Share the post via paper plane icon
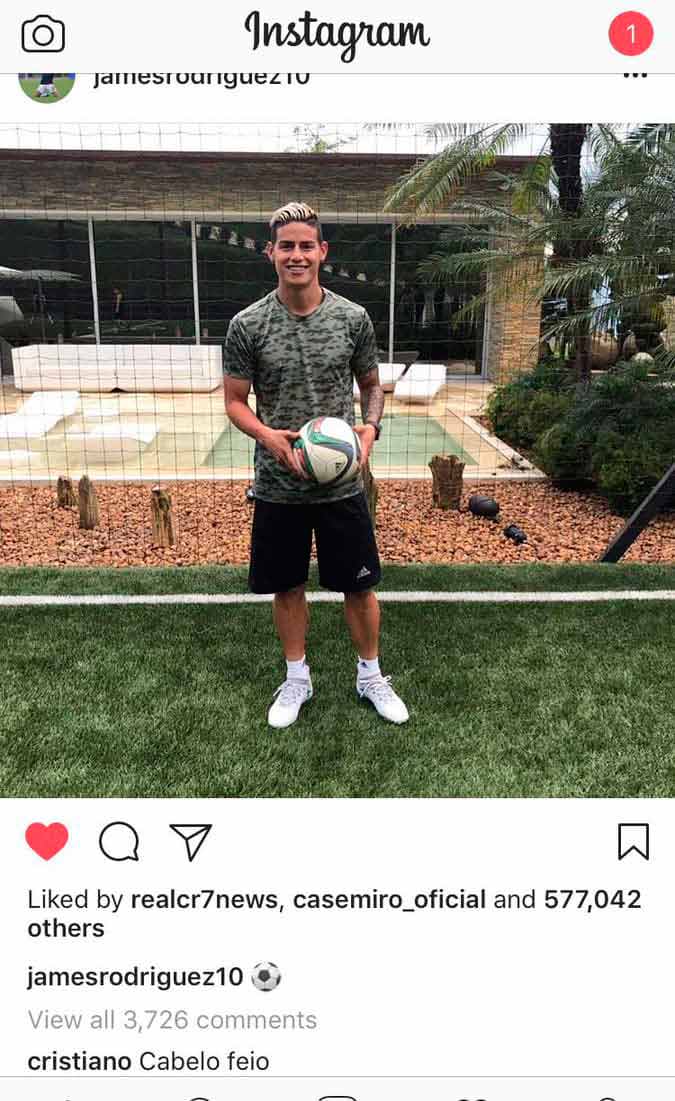The width and height of the screenshot is (675, 1101). coord(190,841)
